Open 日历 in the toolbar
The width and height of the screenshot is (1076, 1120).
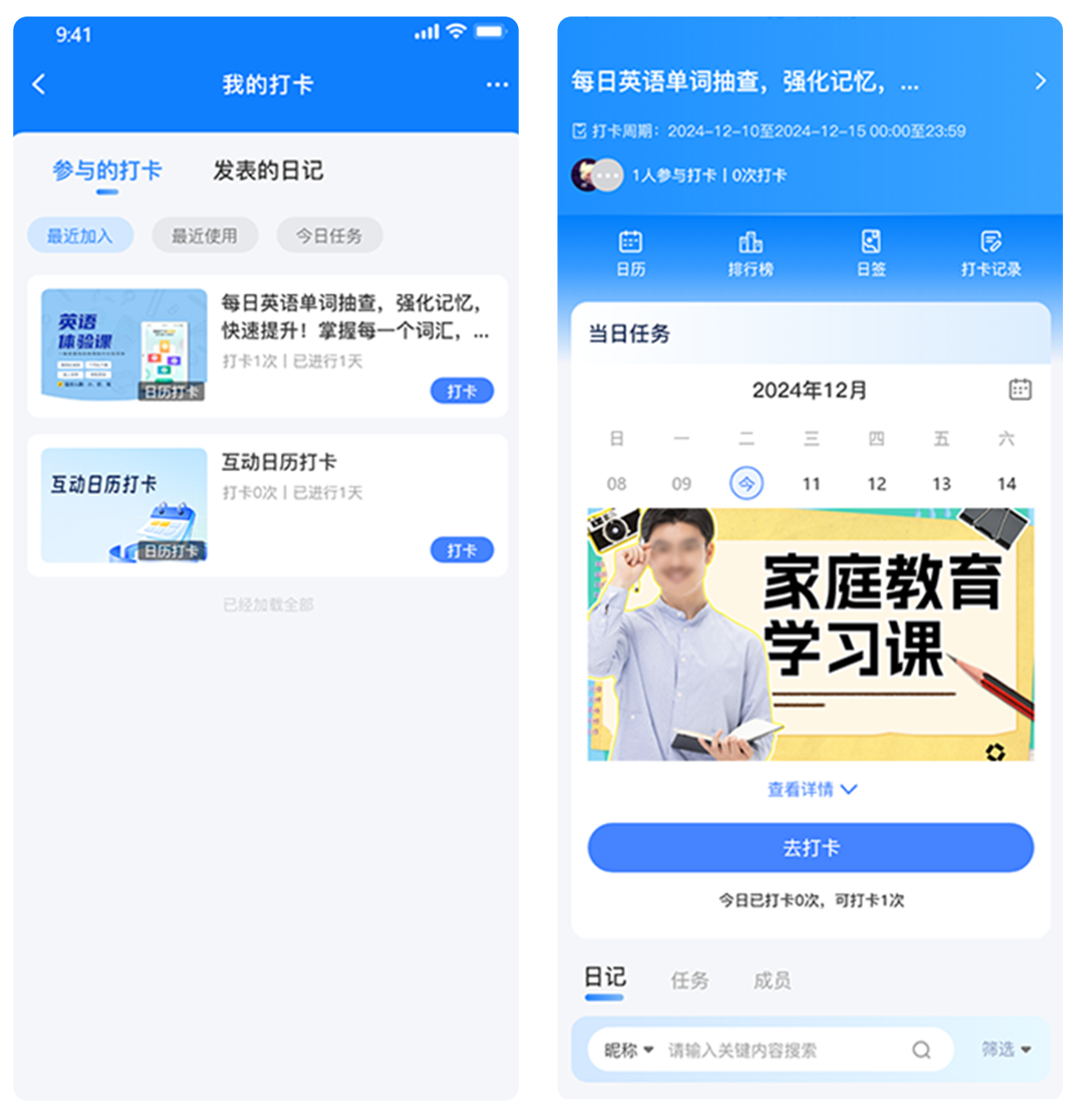tap(631, 252)
